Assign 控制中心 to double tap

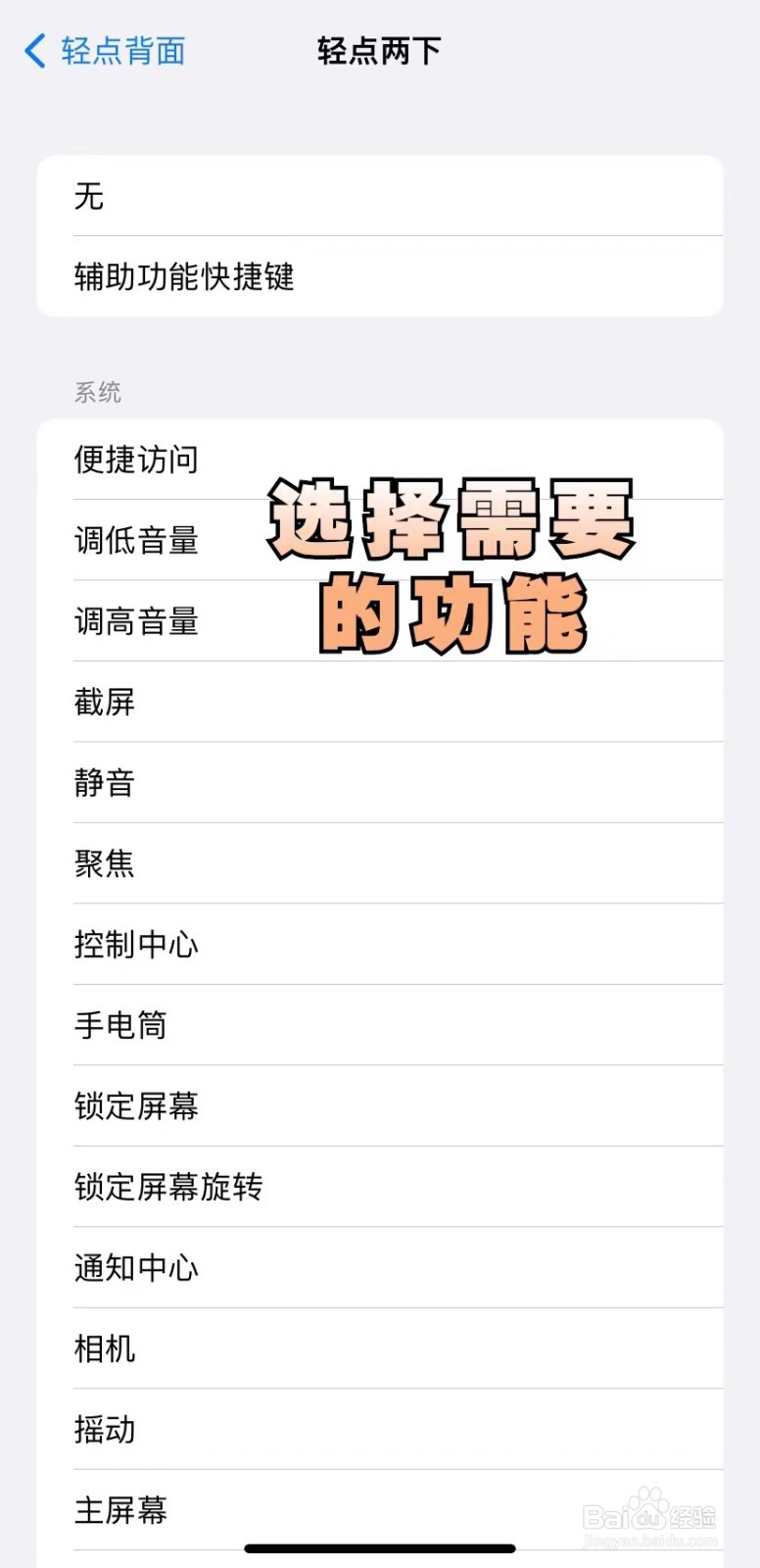pyautogui.click(x=136, y=945)
